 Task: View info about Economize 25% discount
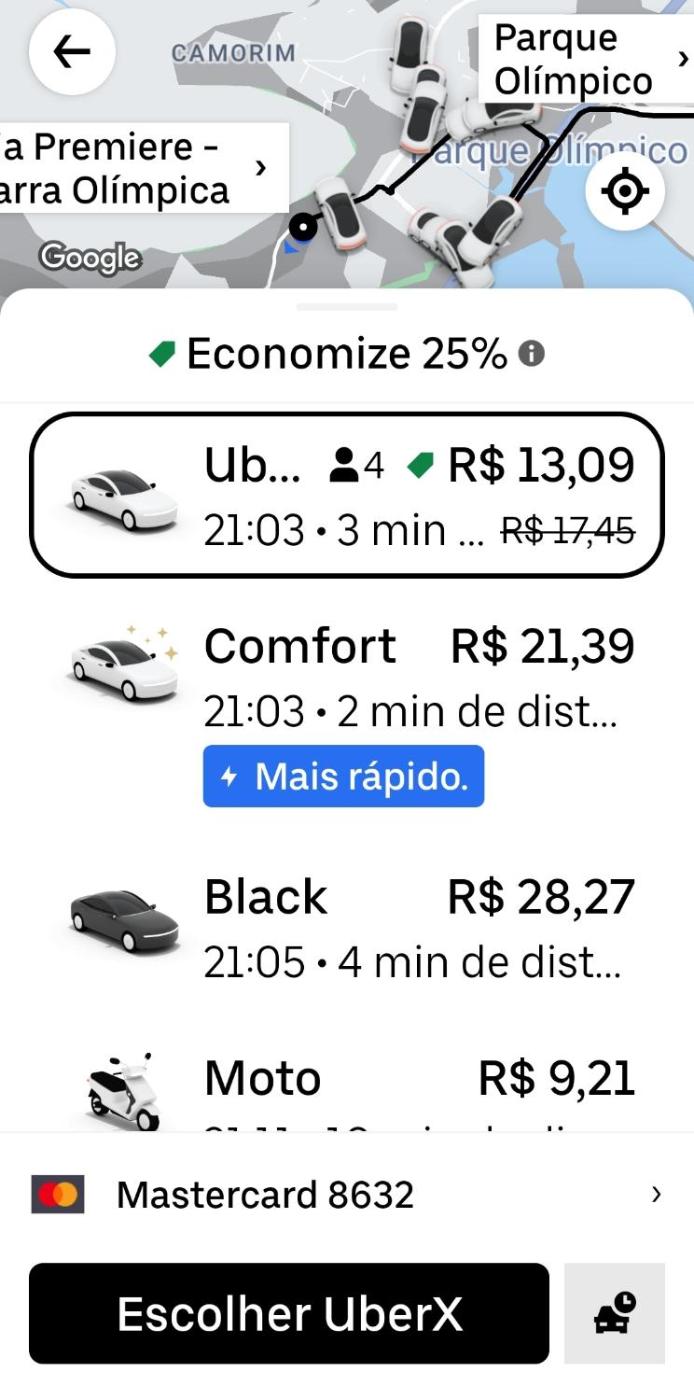[x=533, y=354]
